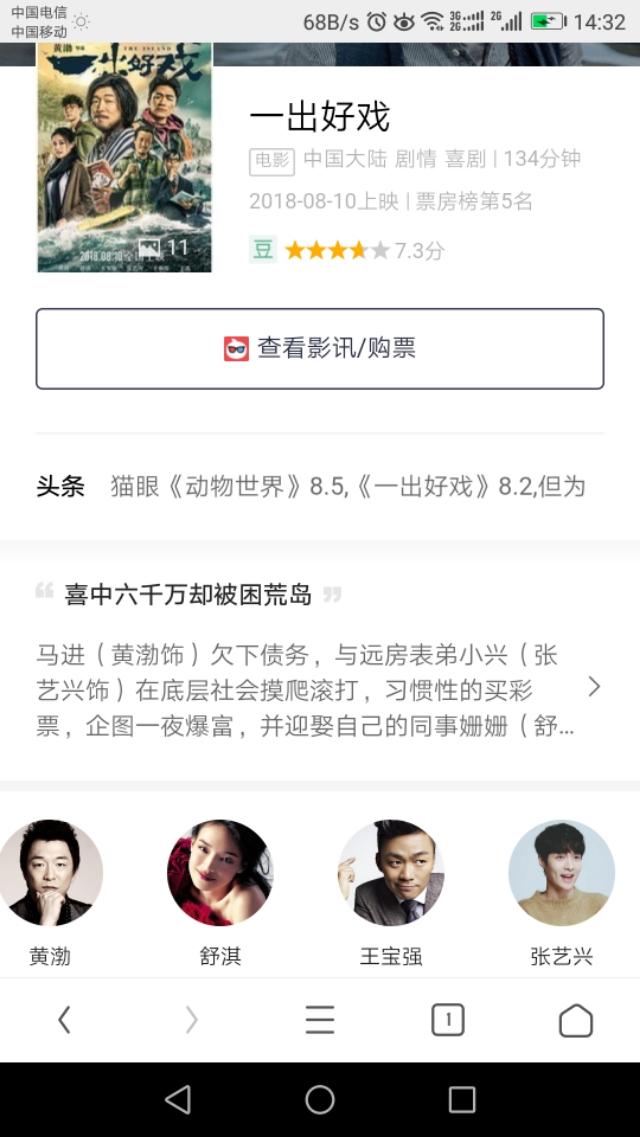Select cast member 张艺兴
Viewport: 640px width, 1137px height.
coord(561,874)
